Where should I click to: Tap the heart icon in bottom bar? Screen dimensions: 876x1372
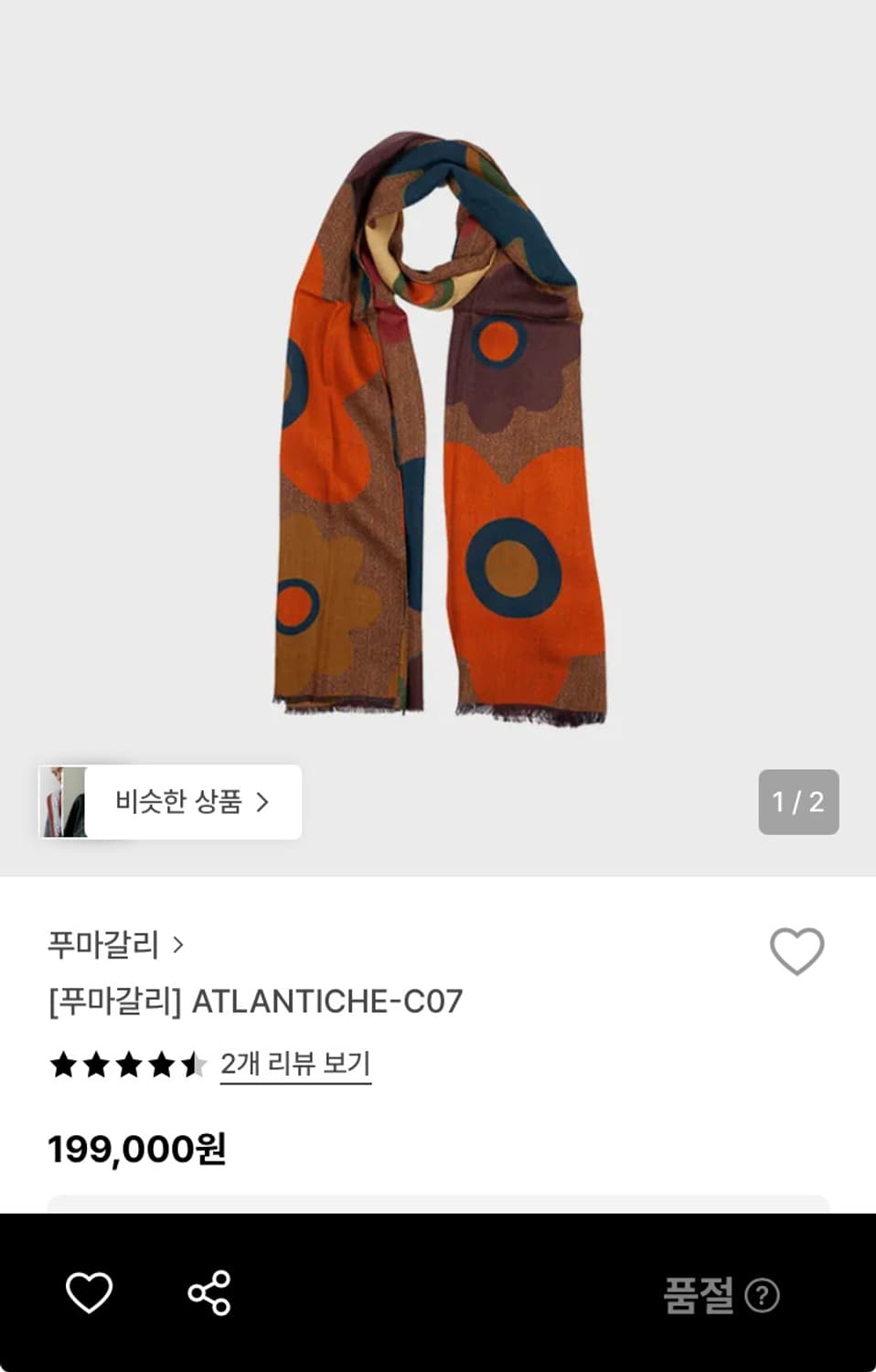pos(88,1293)
